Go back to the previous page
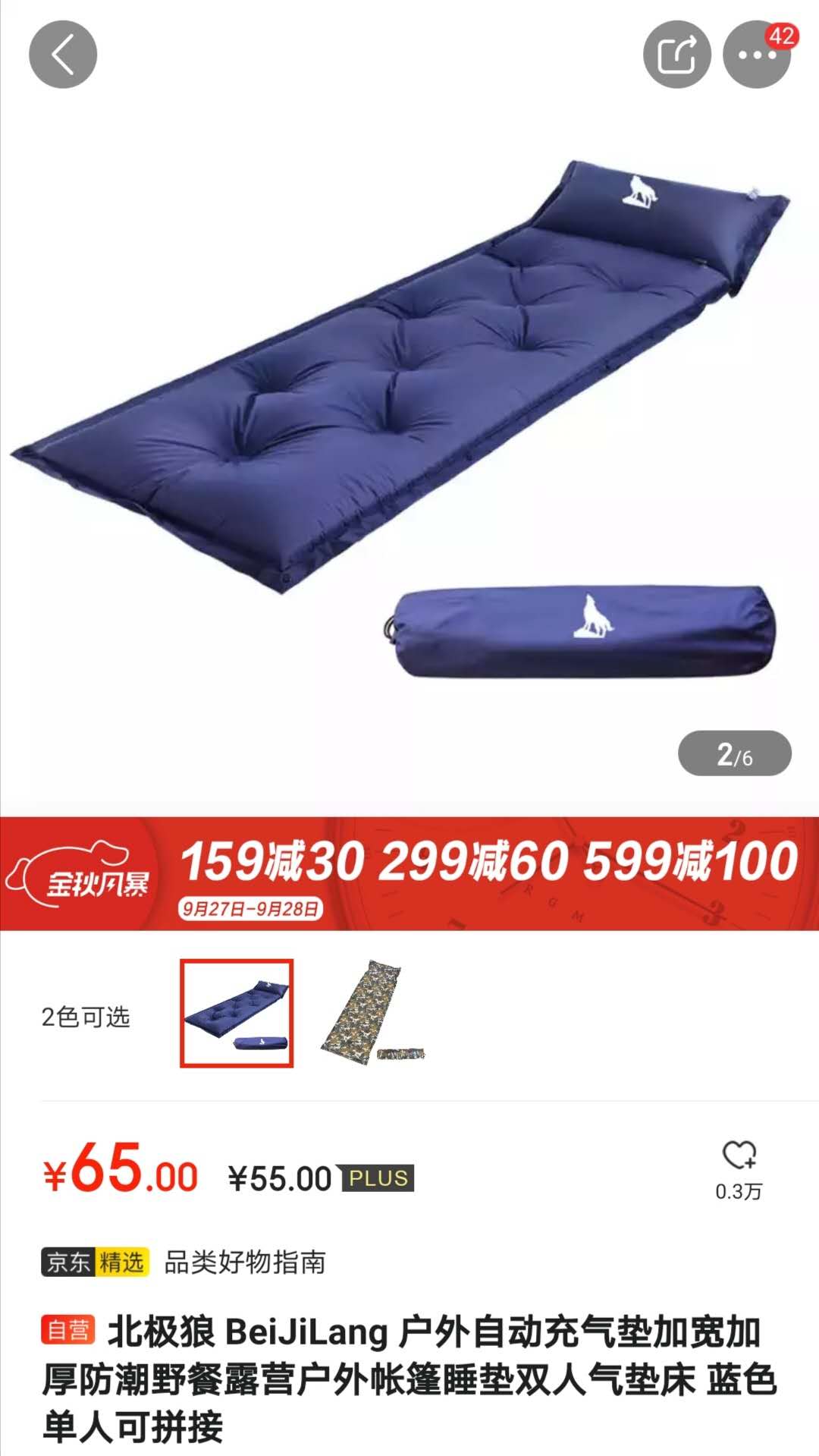 coord(63,55)
